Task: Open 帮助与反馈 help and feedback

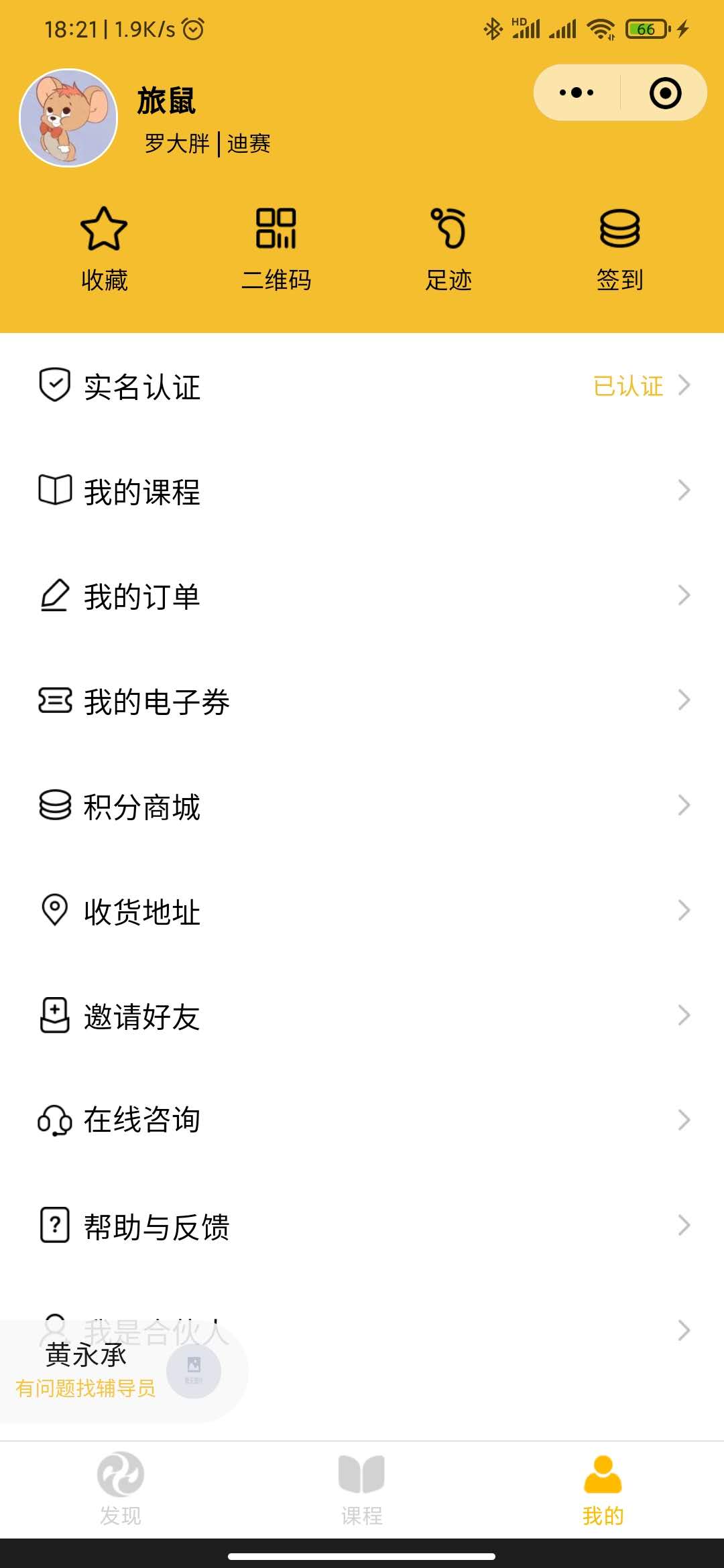Action: (362, 1226)
